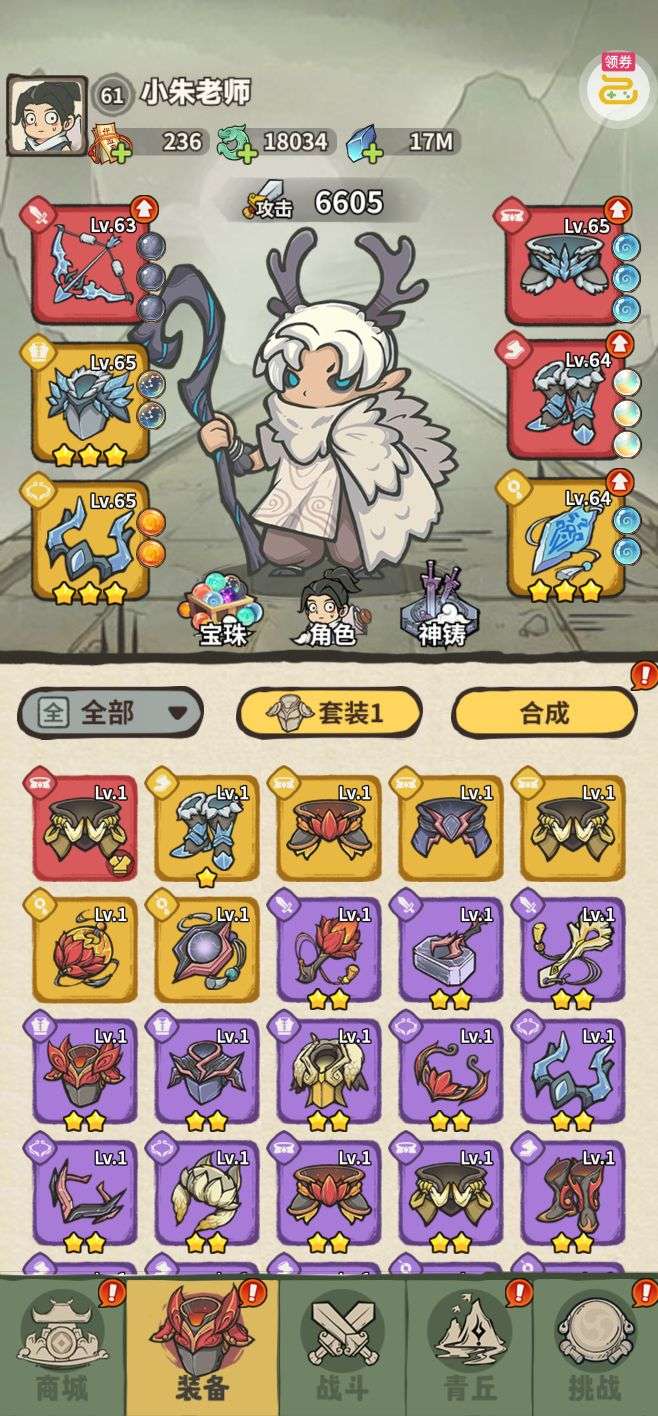Expand the 全部 filter dropdown
This screenshot has height=1416, width=658.
pos(110,713)
